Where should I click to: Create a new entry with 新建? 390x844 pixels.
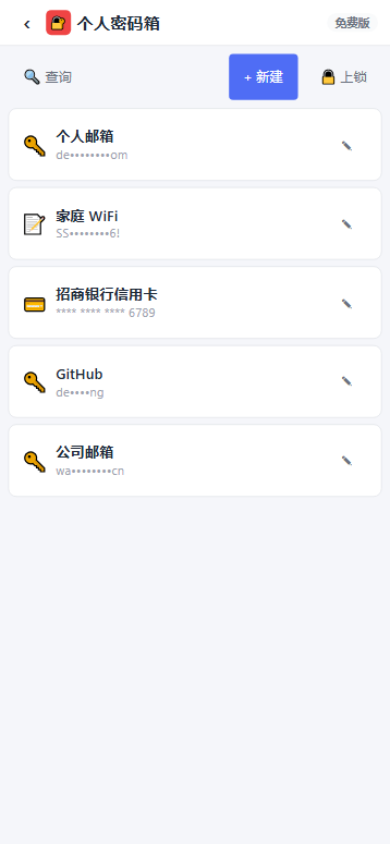[263, 77]
